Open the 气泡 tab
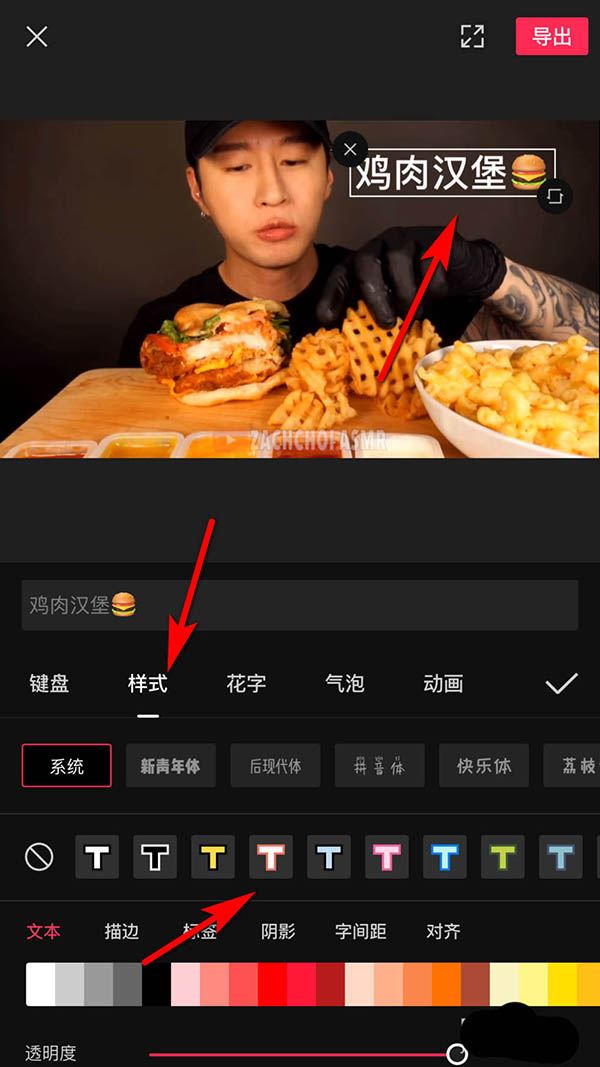The height and width of the screenshot is (1067, 600). [x=345, y=684]
